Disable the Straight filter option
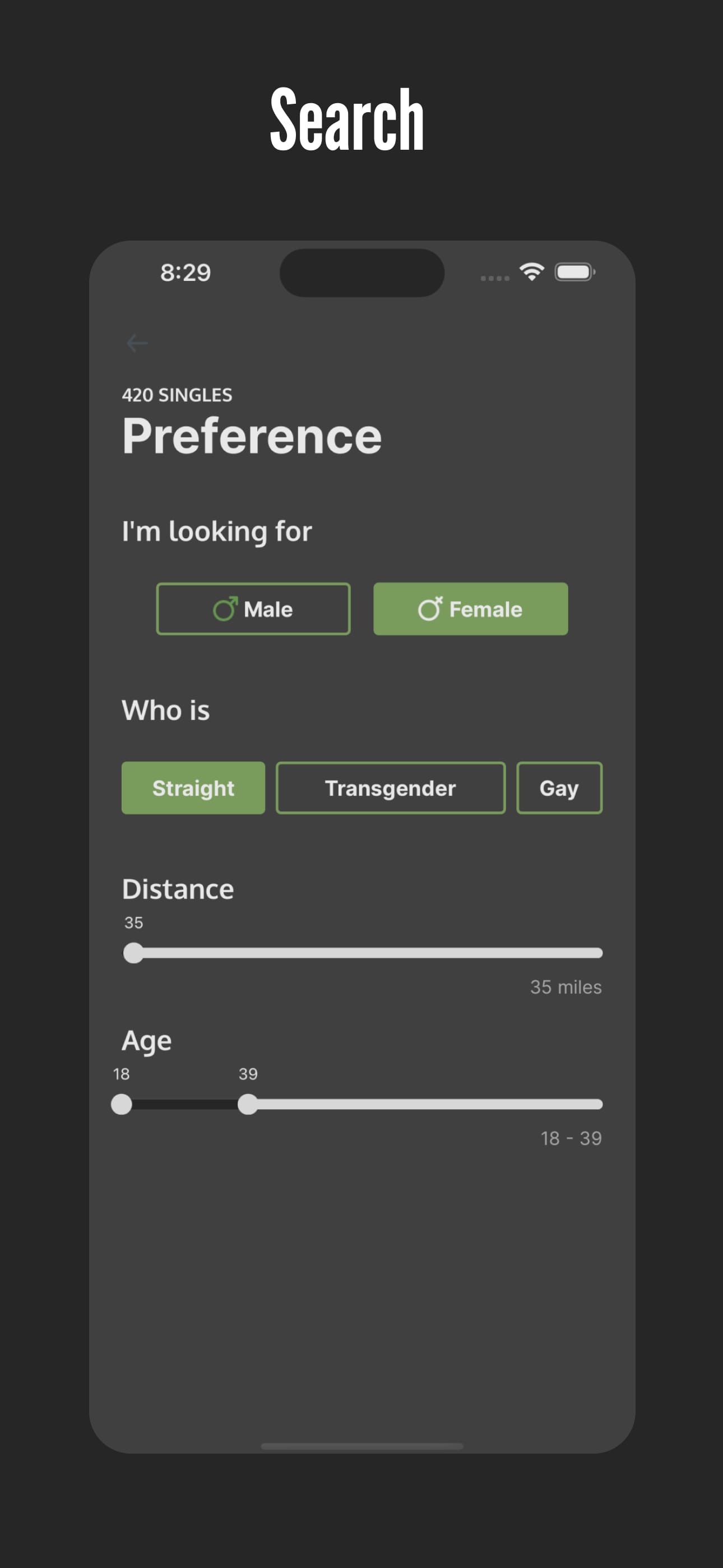The height and width of the screenshot is (1568, 723). (193, 788)
